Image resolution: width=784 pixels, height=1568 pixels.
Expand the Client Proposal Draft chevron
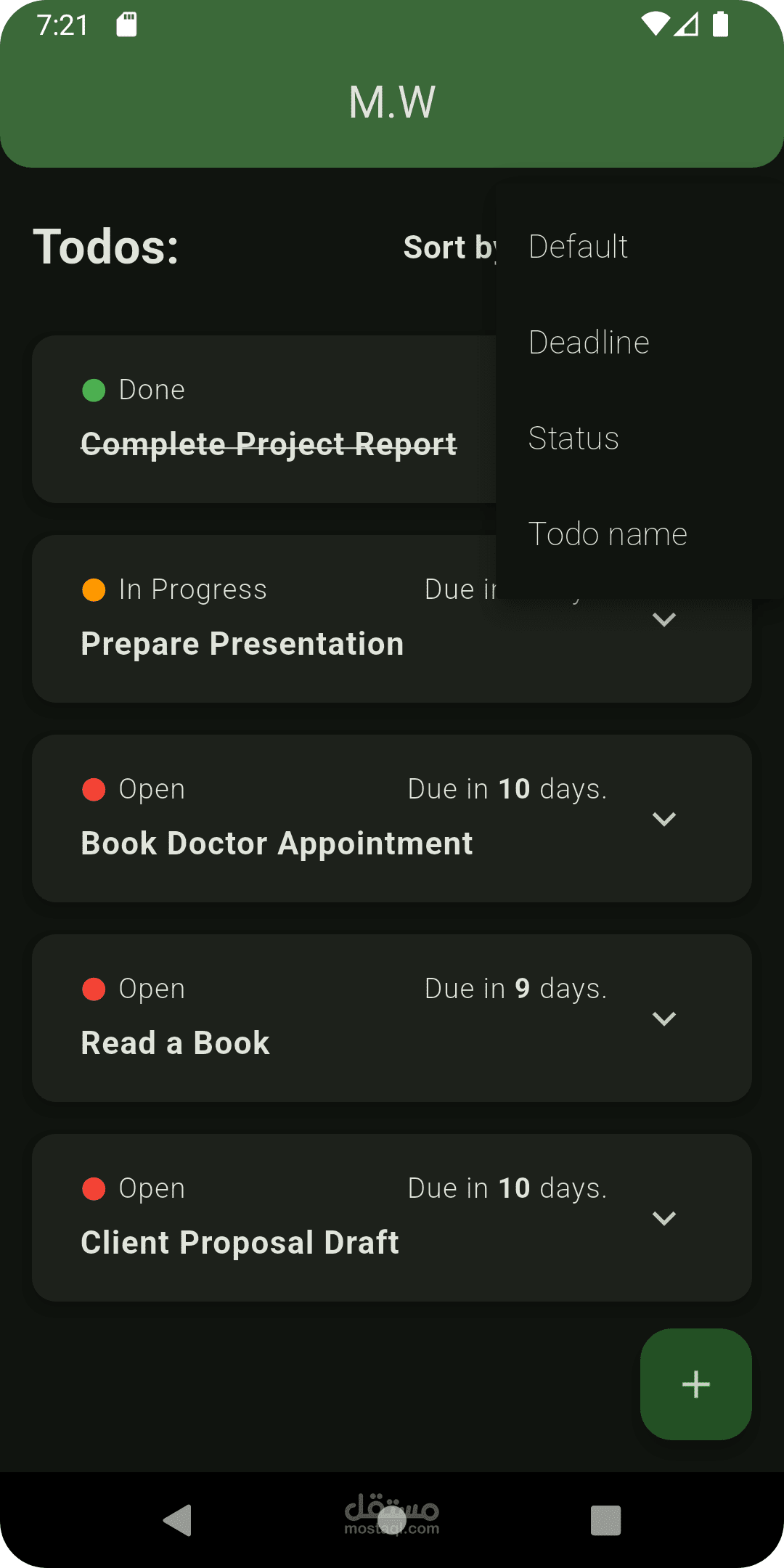pos(664,1218)
